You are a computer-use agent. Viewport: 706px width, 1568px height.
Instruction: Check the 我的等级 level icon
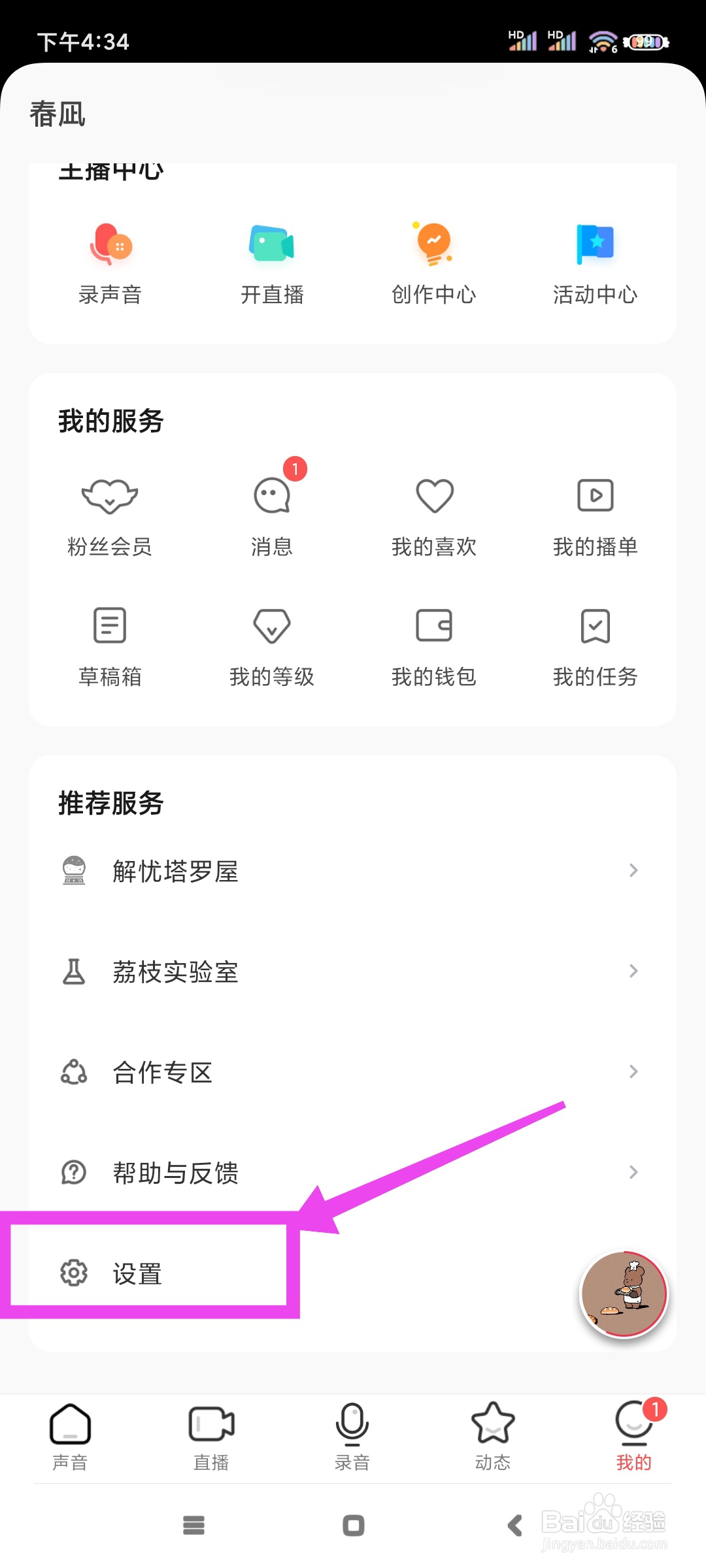(272, 627)
